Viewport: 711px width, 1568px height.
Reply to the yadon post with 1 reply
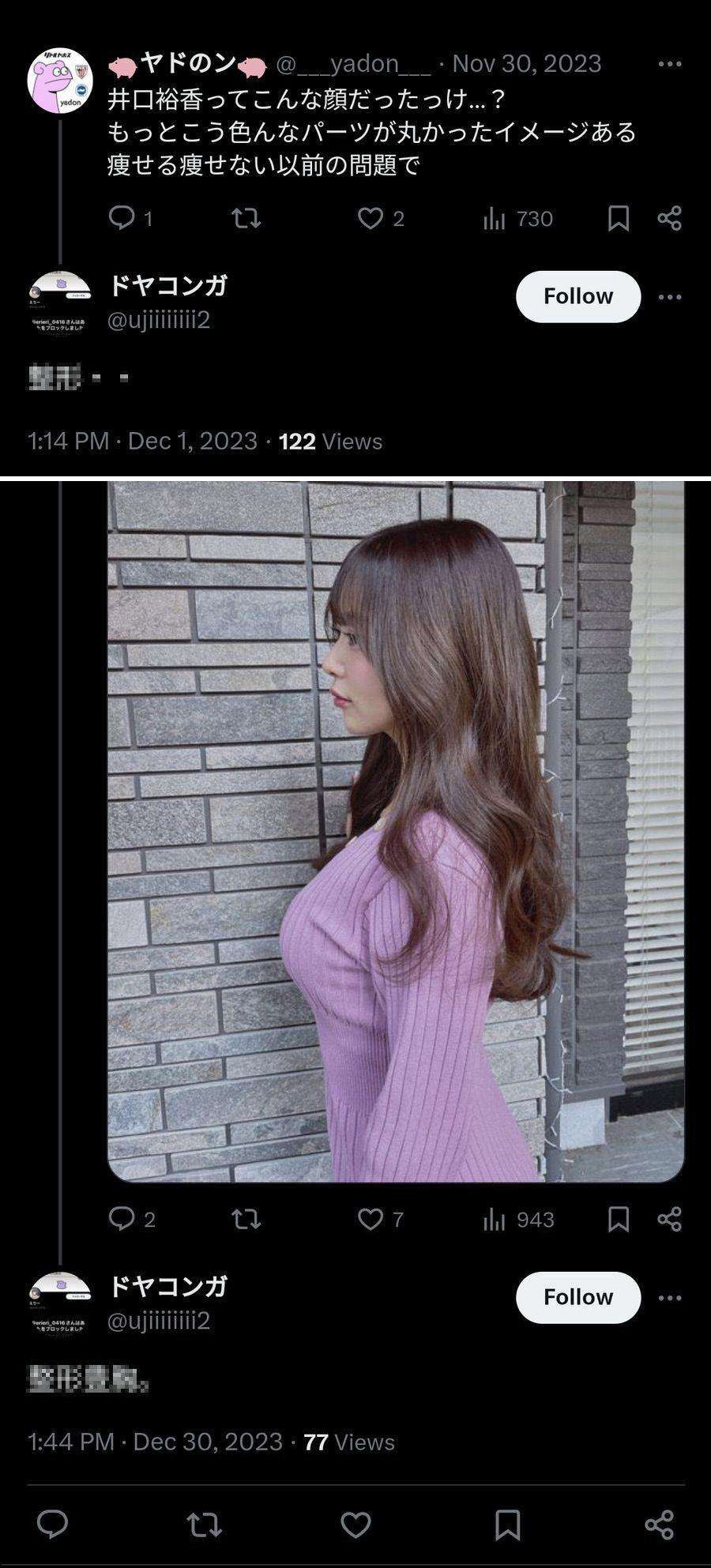point(122,218)
